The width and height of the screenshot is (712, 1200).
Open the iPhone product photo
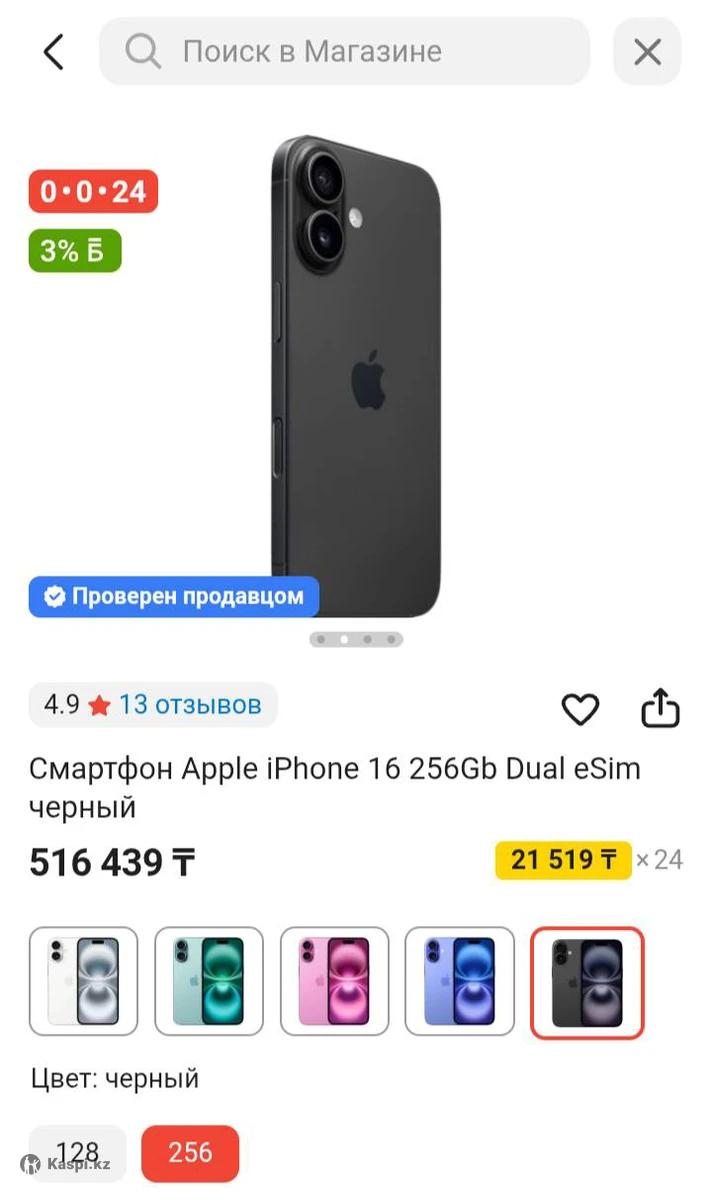[x=356, y=378]
